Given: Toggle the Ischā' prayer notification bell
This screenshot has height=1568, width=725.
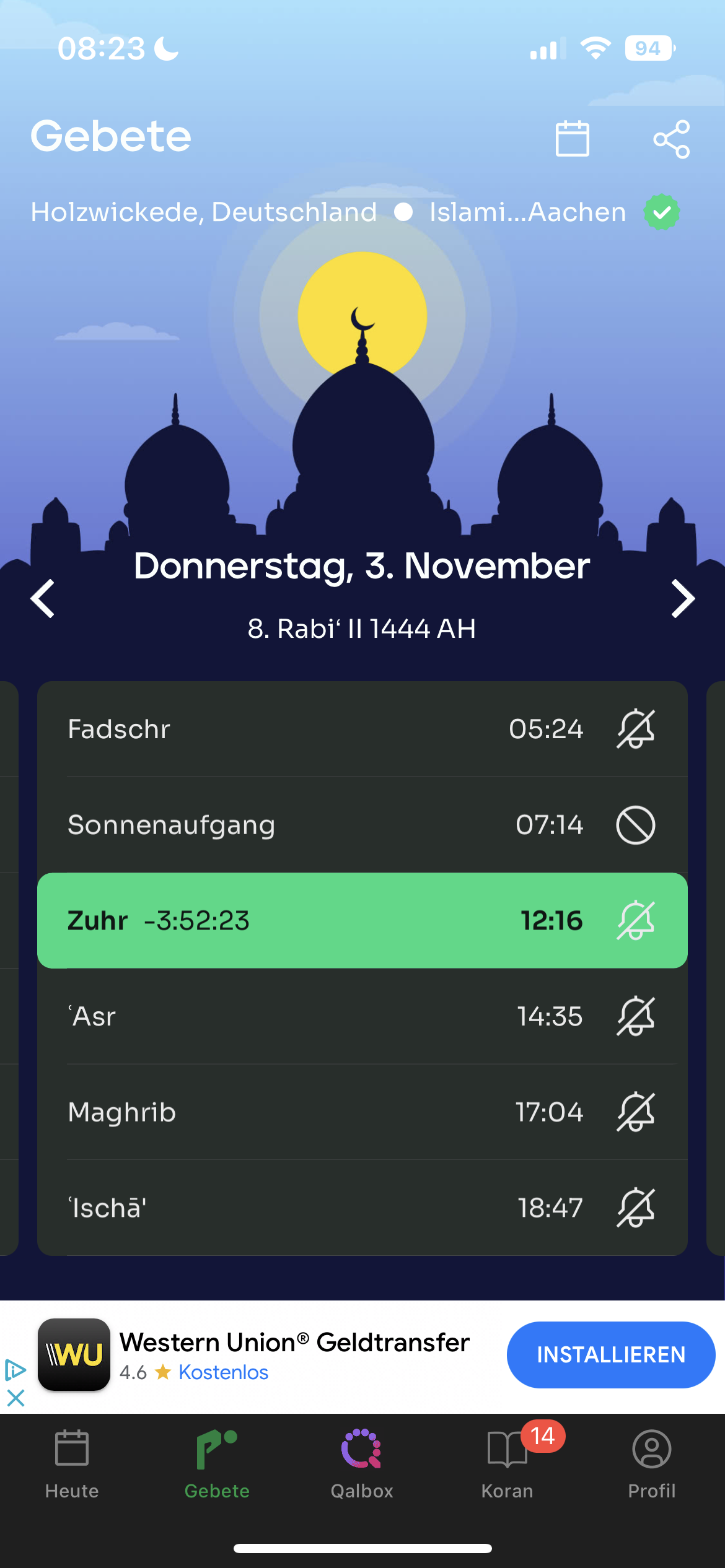Looking at the screenshot, I should [x=636, y=1208].
